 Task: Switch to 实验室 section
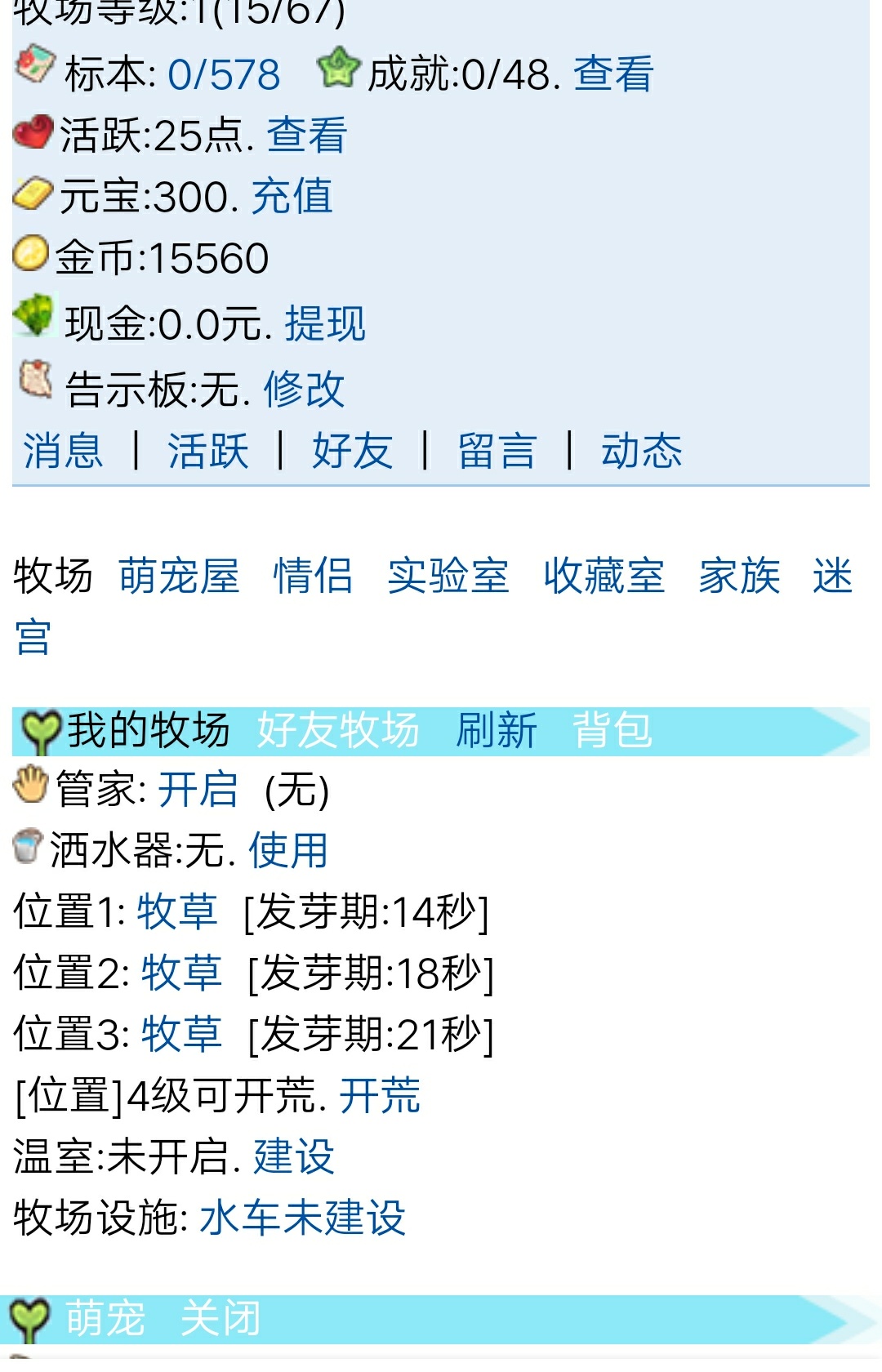click(x=448, y=576)
